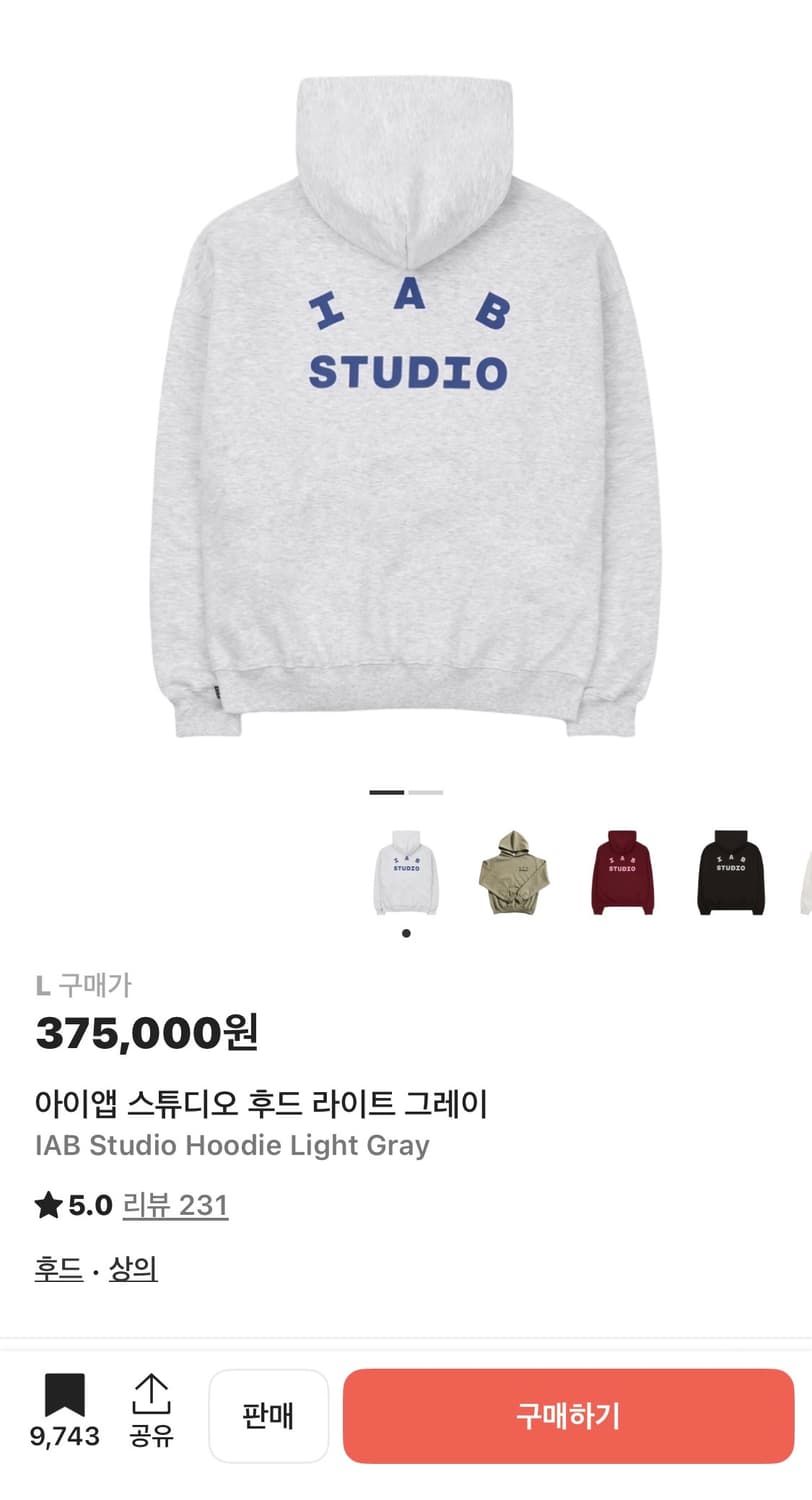Viewport: 812px width, 1500px height.
Task: Open the 후드 category link
Action: tap(56, 1267)
